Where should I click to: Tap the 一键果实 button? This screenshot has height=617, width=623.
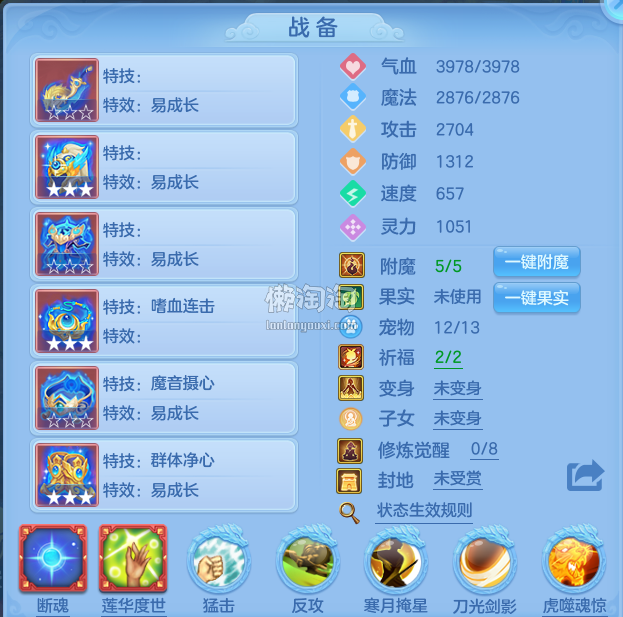pos(536,297)
